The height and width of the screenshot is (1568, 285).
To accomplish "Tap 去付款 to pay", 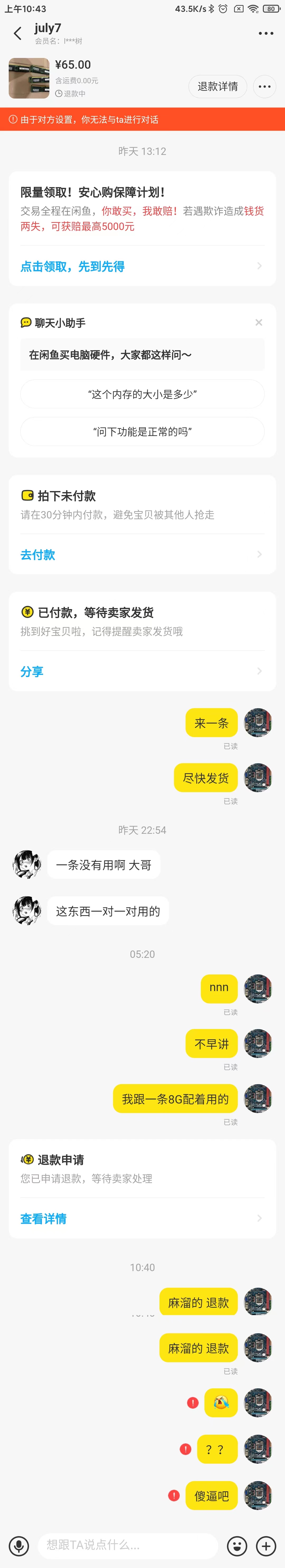I will pos(38,555).
